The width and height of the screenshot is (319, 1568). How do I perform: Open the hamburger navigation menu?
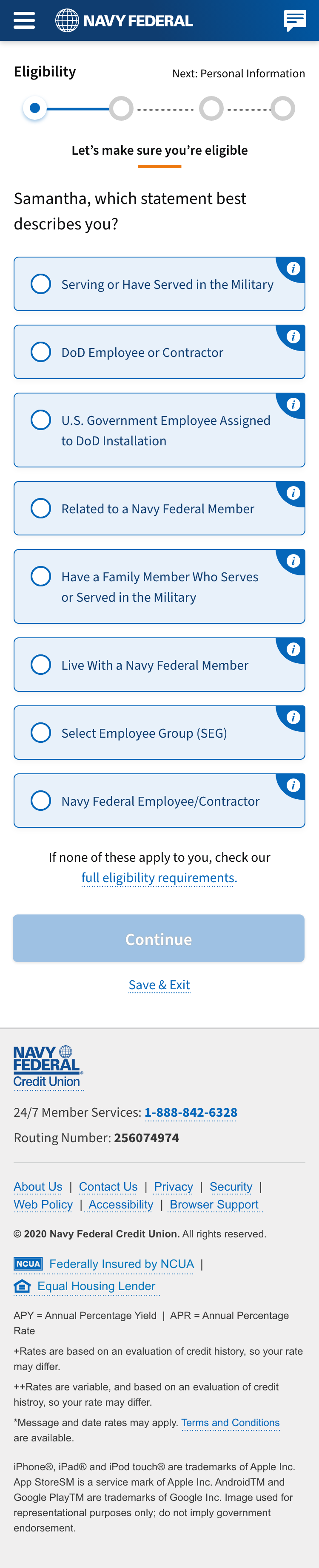pyautogui.click(x=24, y=21)
